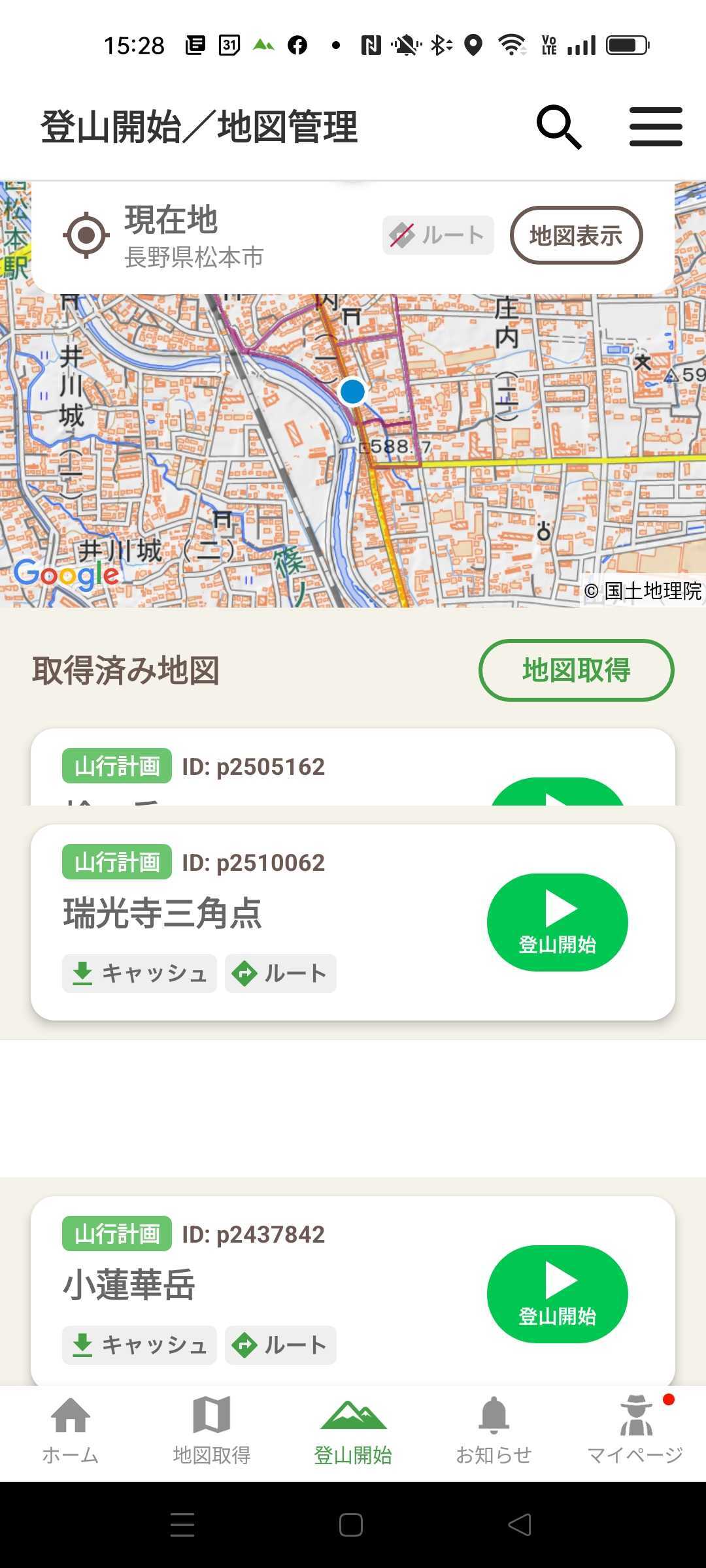The height and width of the screenshot is (1568, 706).
Task: Switch to the マイページ tab
Action: point(635,1431)
